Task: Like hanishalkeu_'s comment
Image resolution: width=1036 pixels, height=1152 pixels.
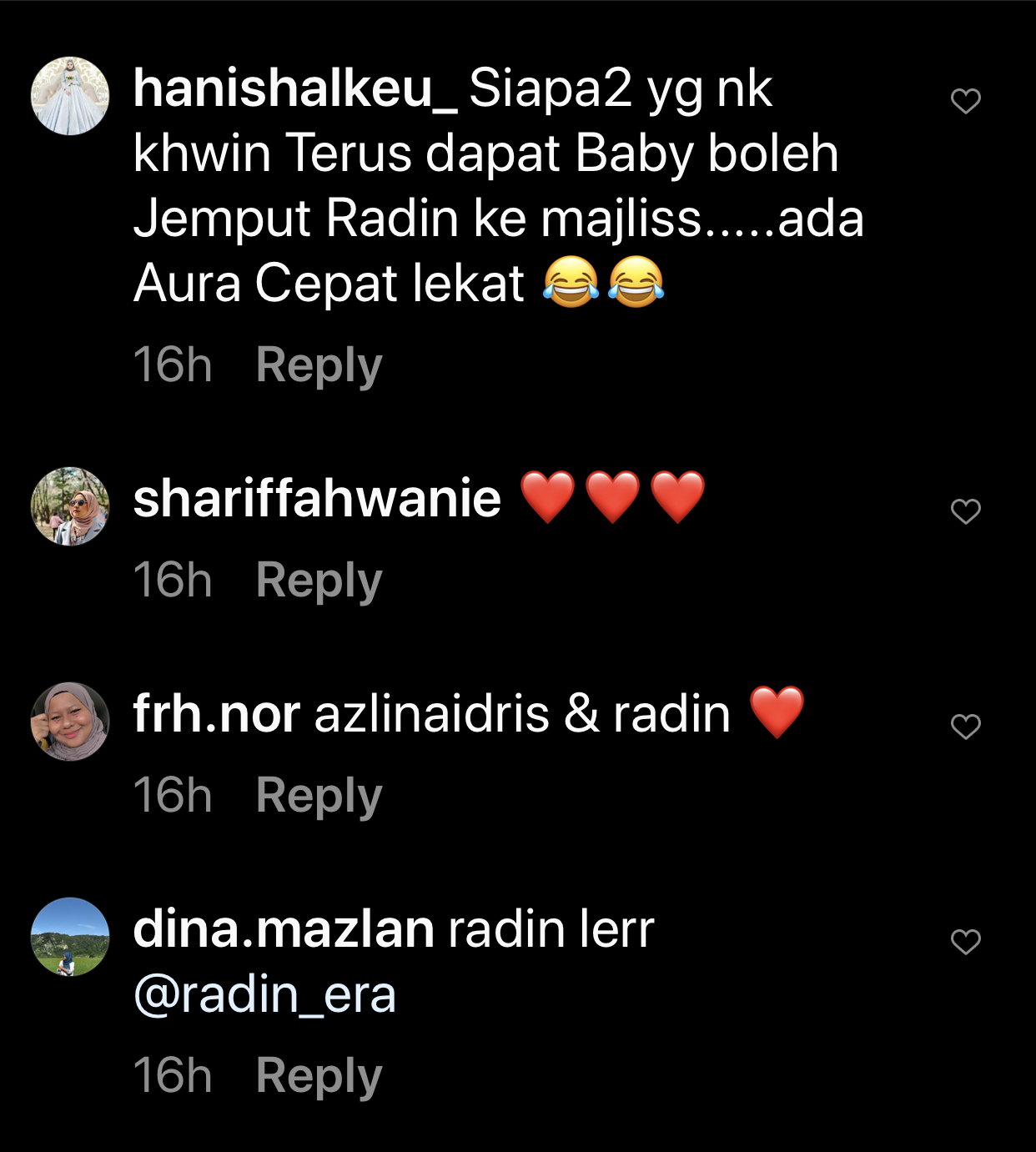Action: tap(965, 101)
